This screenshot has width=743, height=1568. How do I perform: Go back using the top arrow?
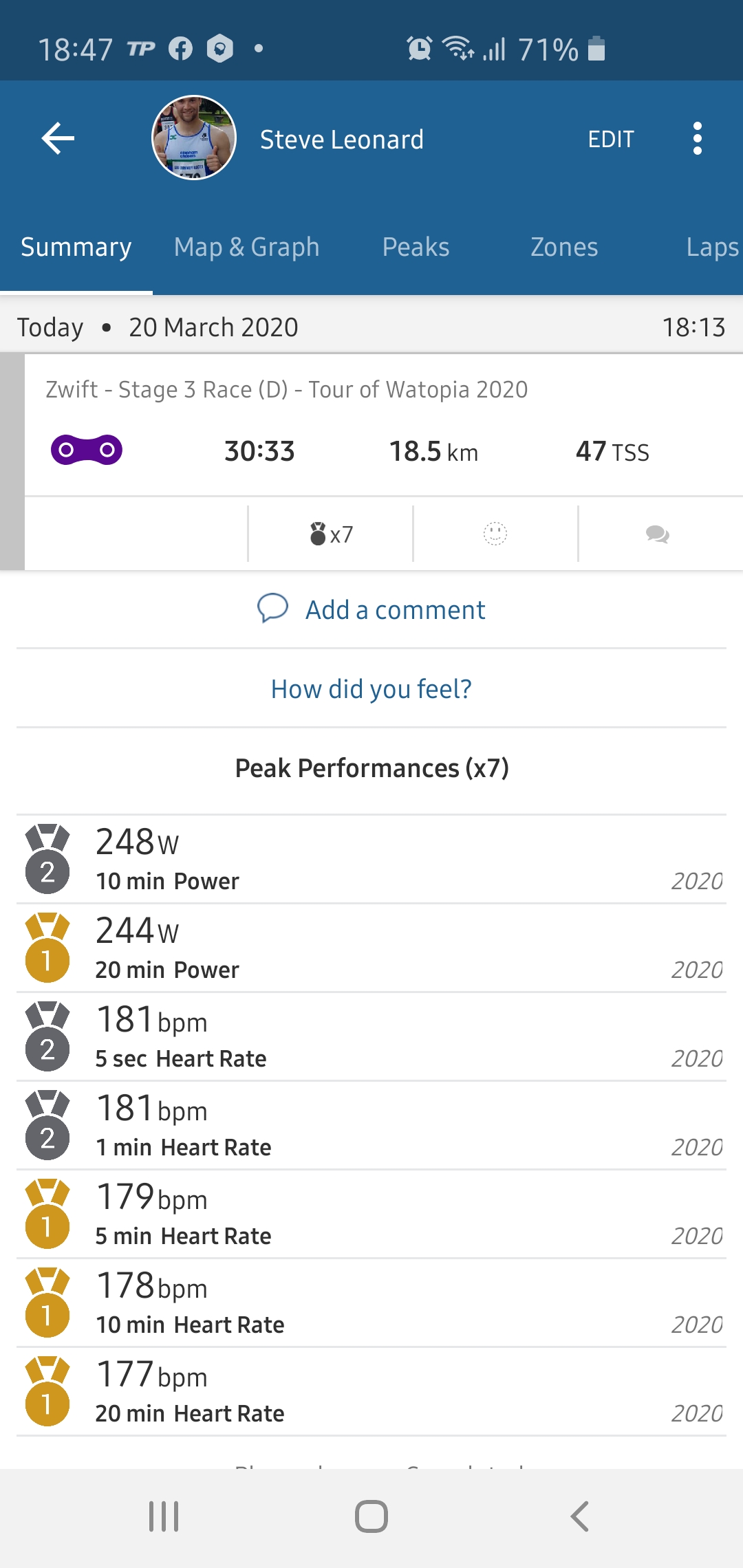(58, 138)
